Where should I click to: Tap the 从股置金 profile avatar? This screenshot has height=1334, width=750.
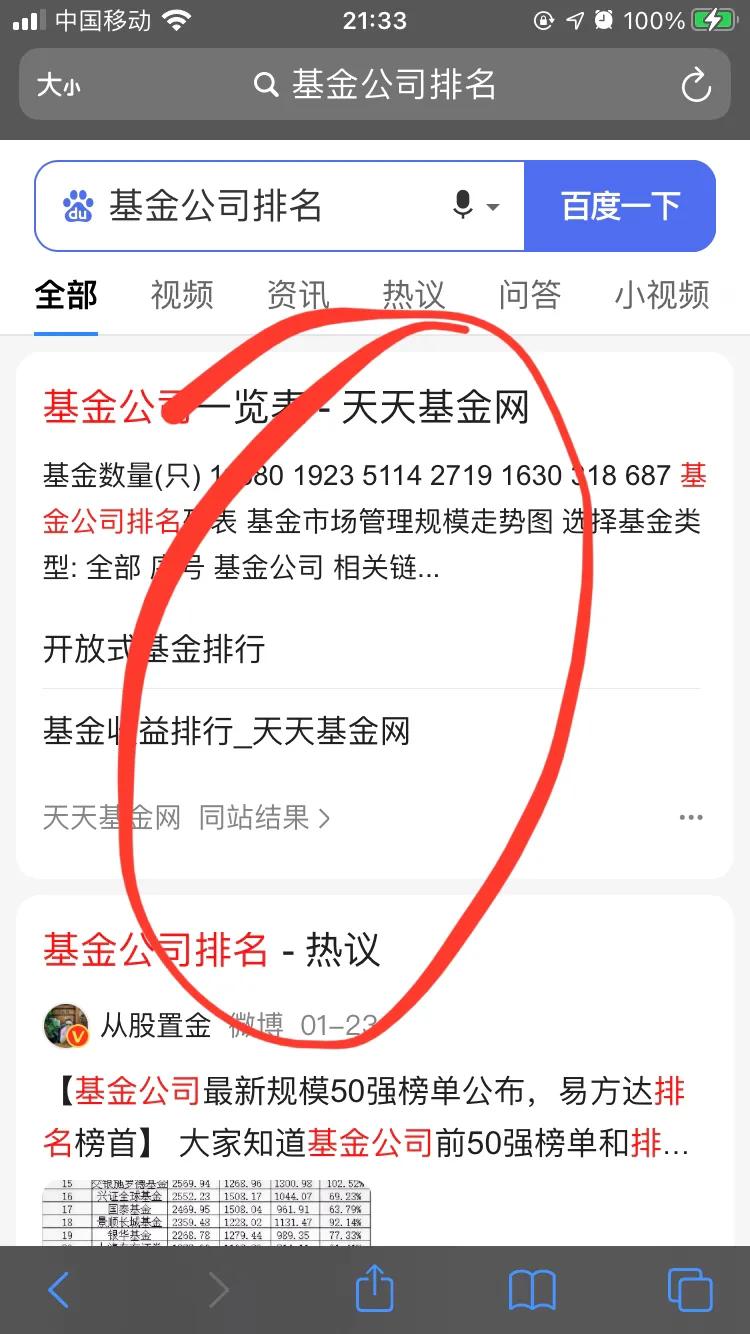coord(66,1027)
